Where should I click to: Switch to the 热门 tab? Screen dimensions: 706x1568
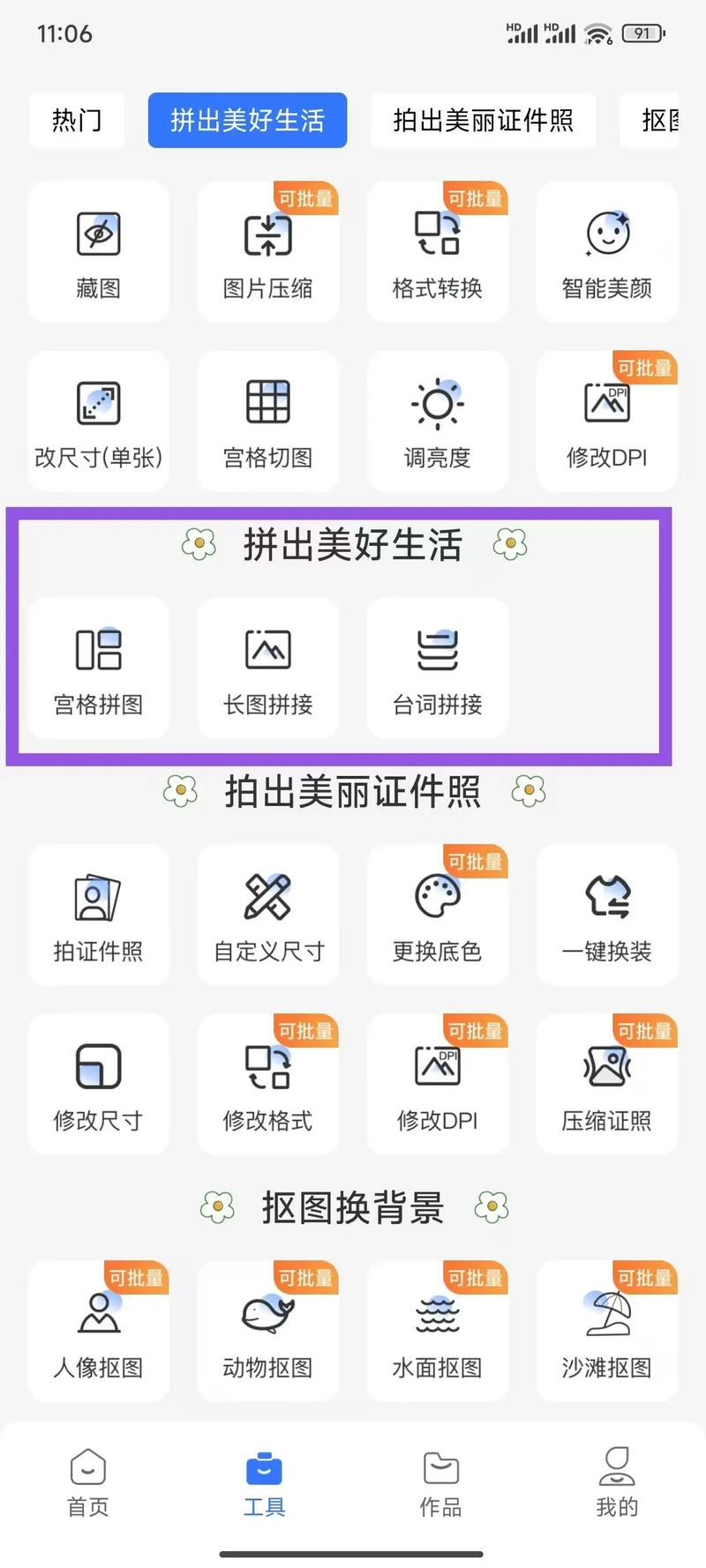76,121
